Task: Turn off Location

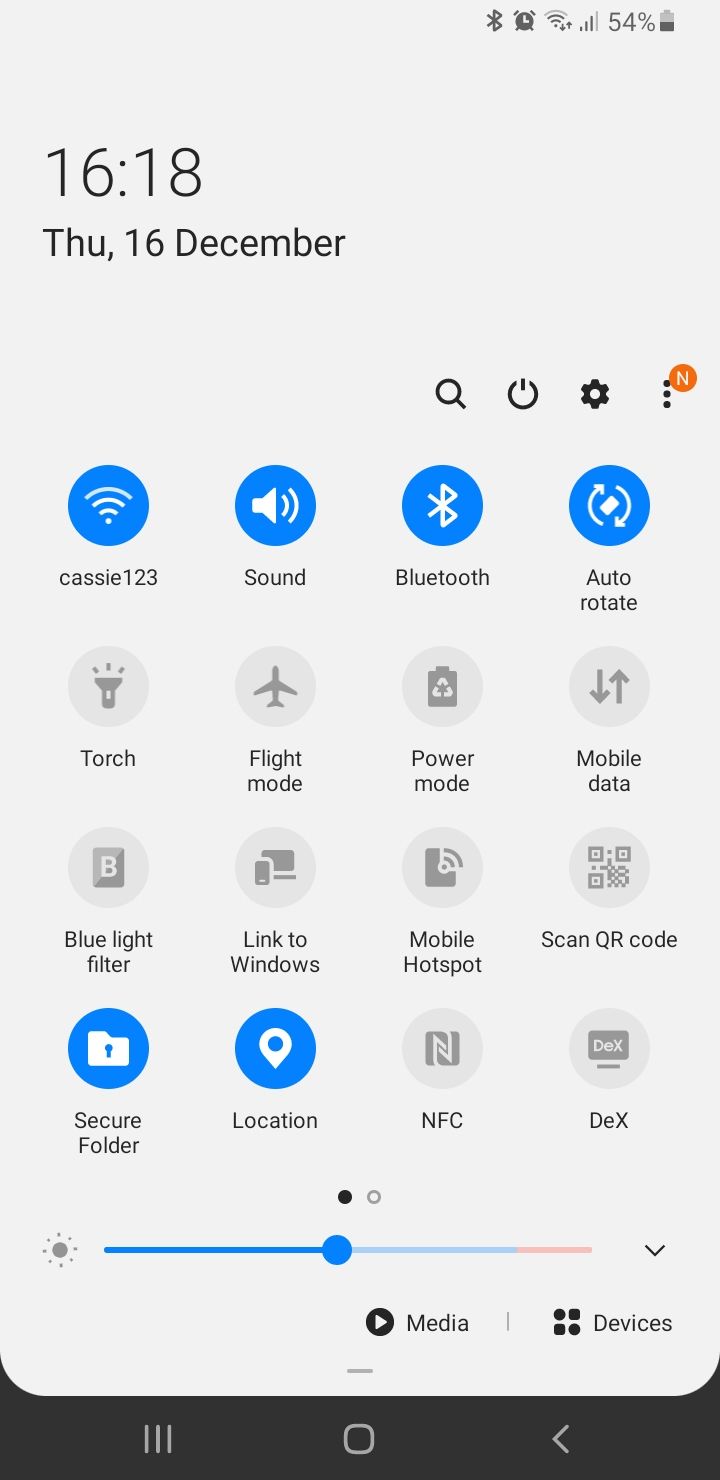Action: [x=275, y=1048]
